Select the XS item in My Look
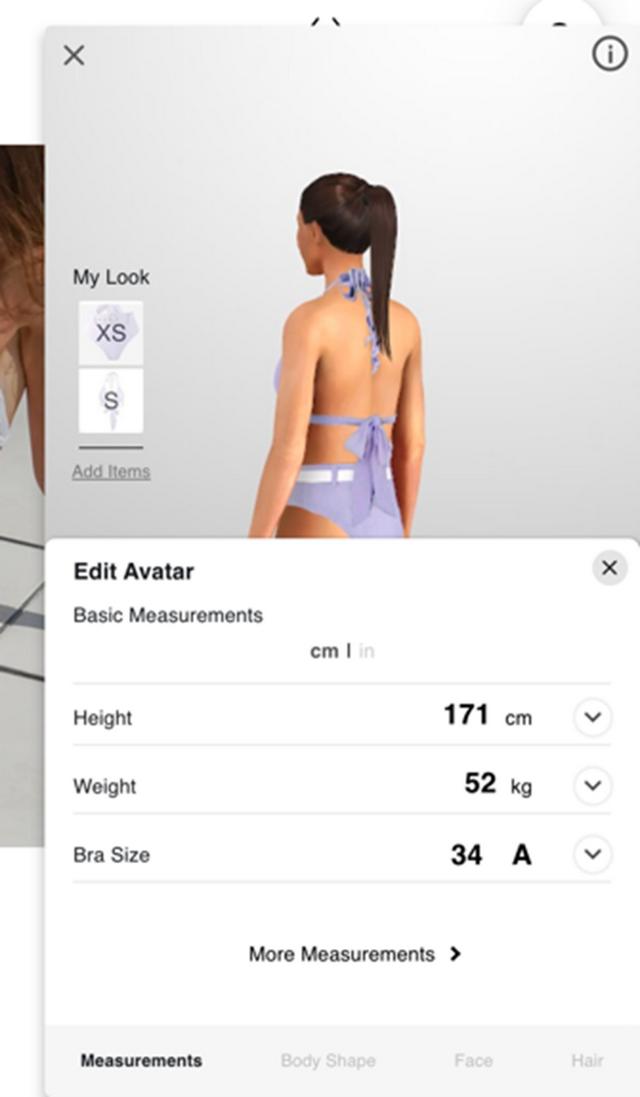 click(111, 333)
